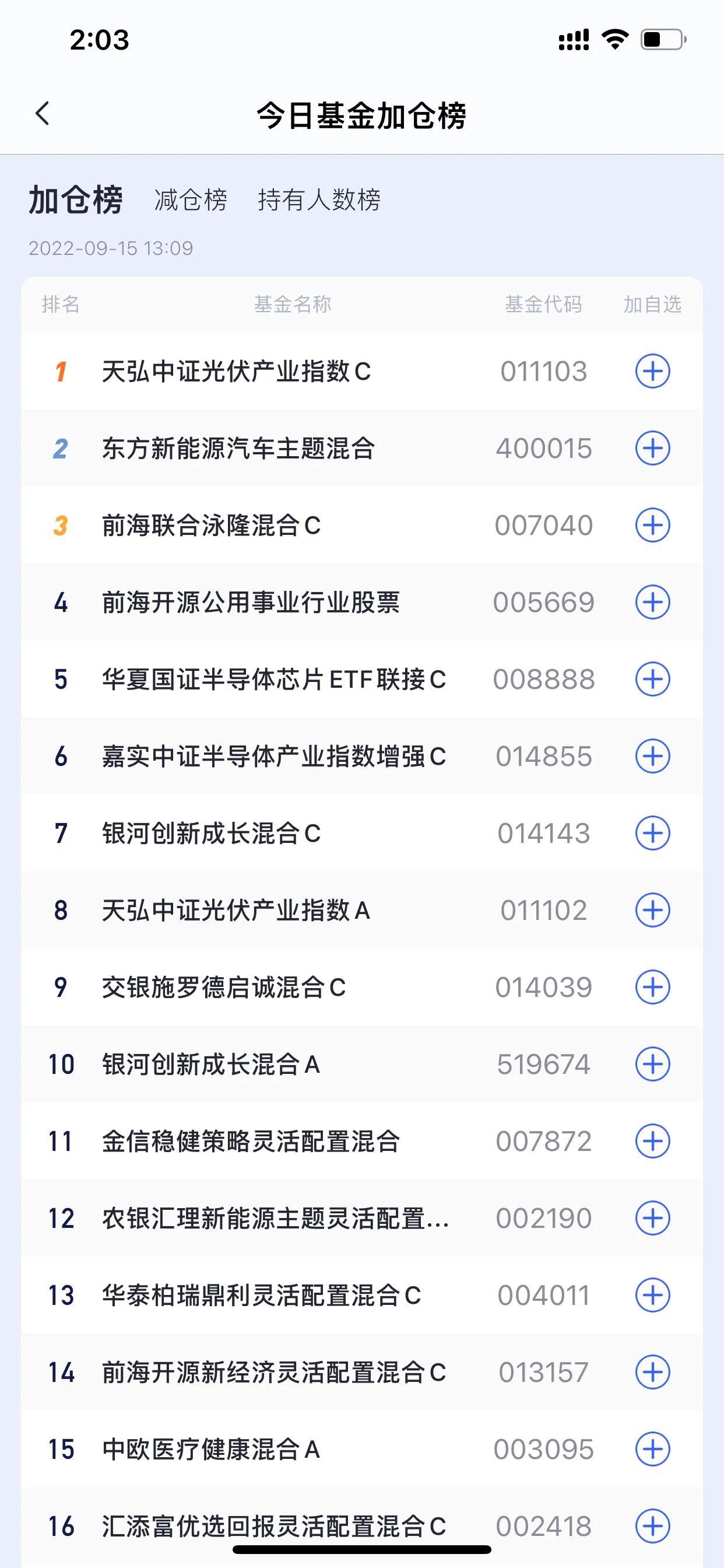The image size is (724, 1568).
Task: Add 东方新能源汽车主题混合 to watchlist
Action: tap(652, 449)
